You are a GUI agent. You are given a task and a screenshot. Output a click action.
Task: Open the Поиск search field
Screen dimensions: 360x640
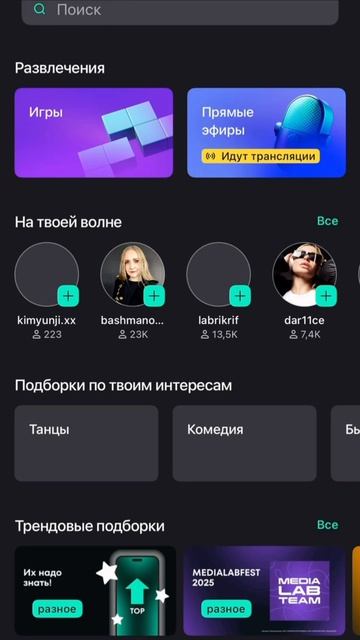[180, 11]
